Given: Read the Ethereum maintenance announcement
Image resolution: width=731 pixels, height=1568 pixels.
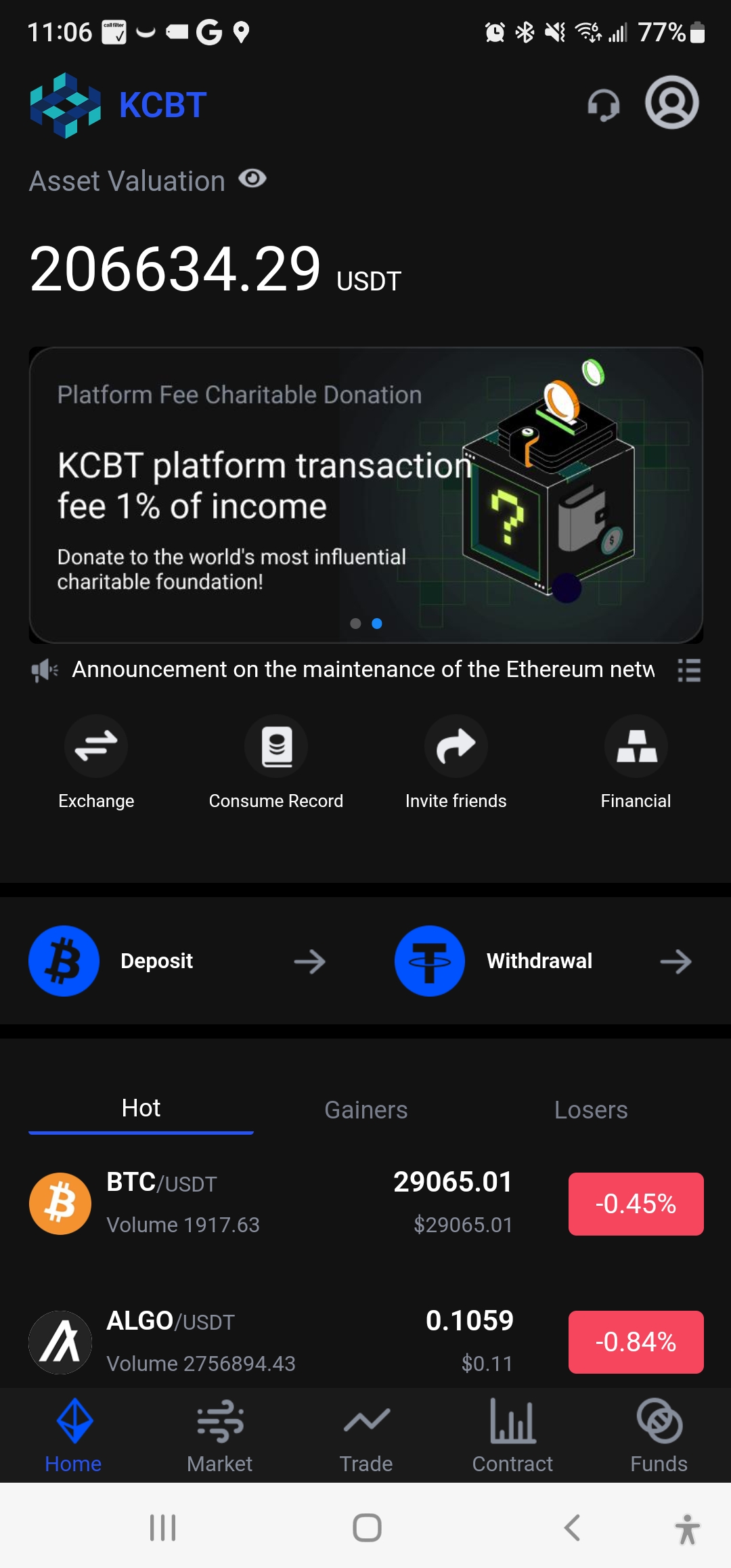Looking at the screenshot, I should [363, 670].
